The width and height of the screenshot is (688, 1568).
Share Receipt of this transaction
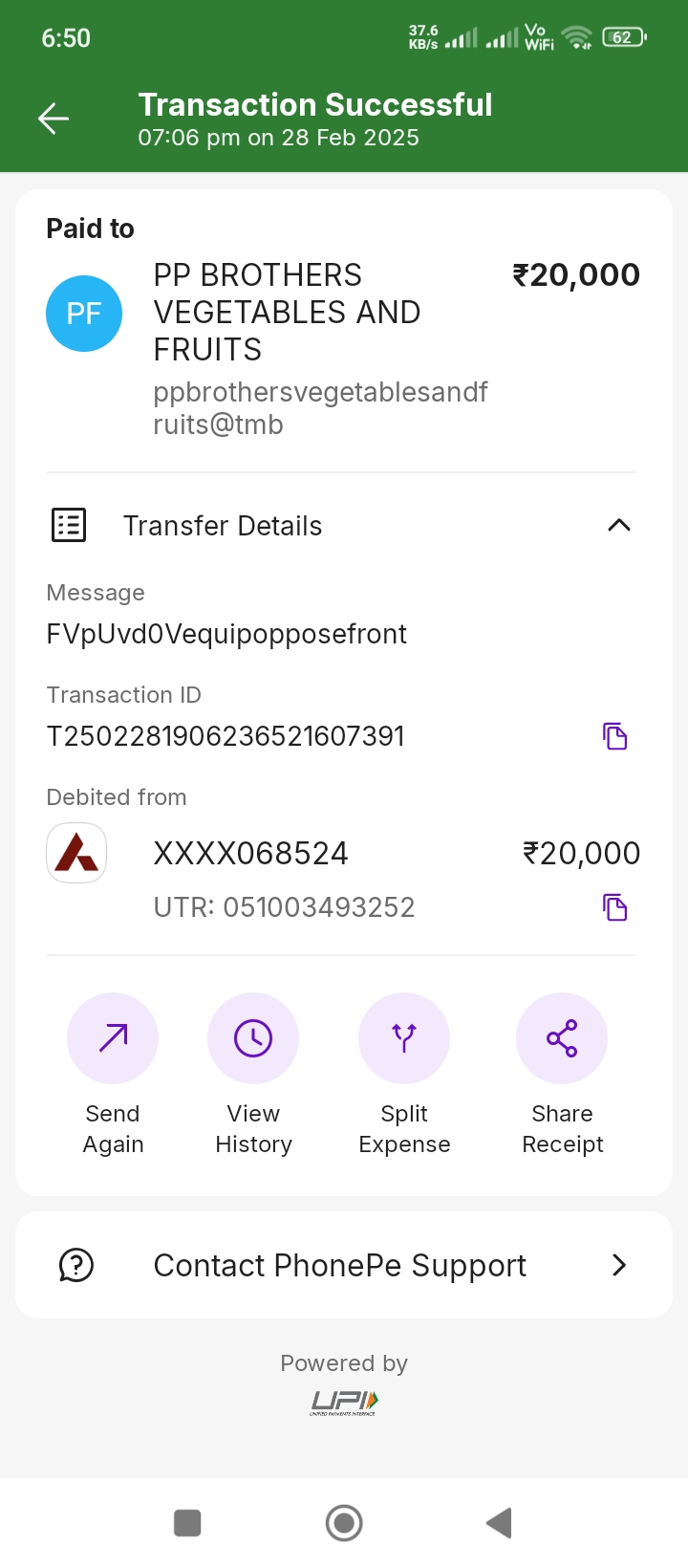pyautogui.click(x=562, y=1038)
